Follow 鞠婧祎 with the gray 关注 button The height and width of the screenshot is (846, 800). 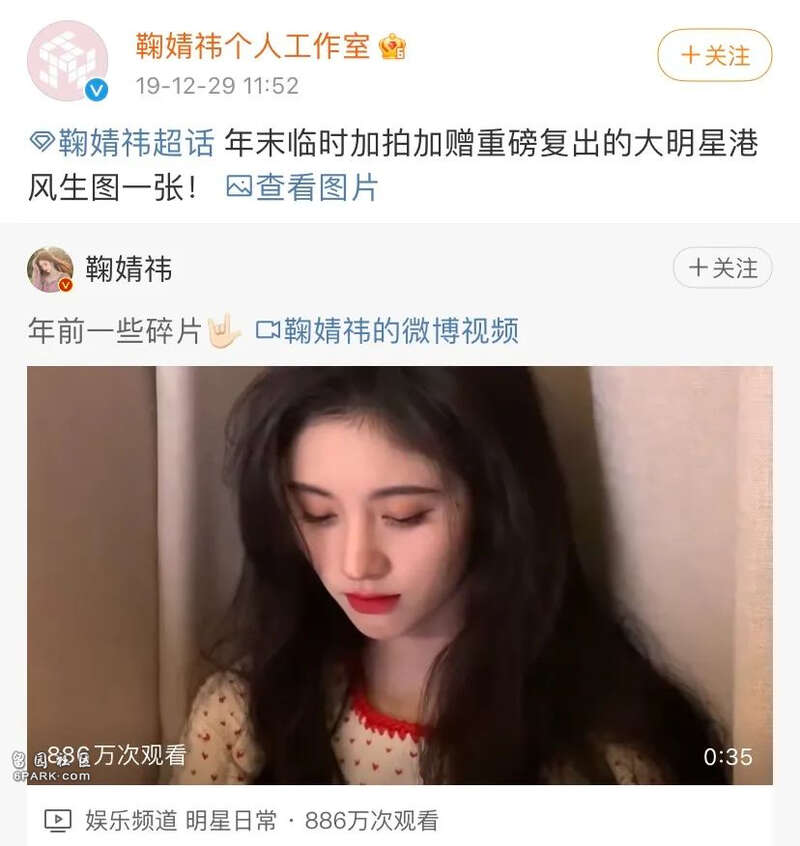[x=722, y=268]
